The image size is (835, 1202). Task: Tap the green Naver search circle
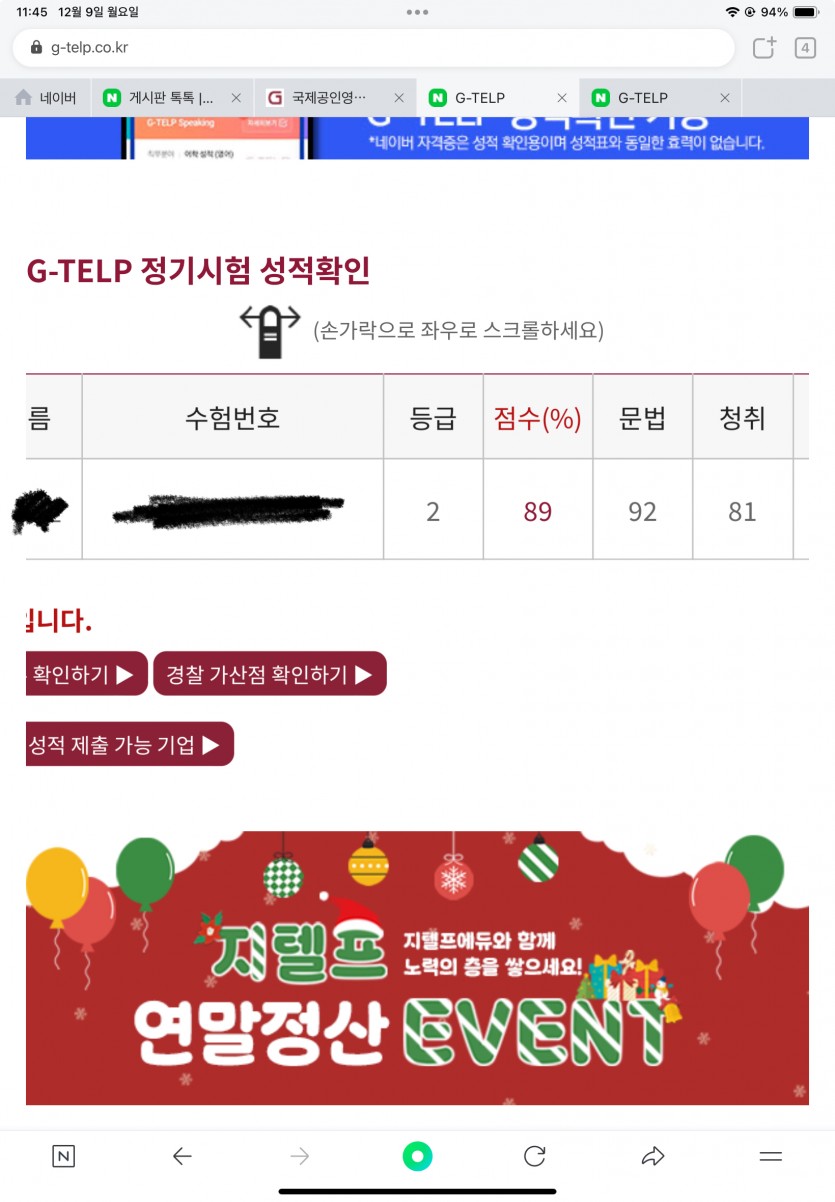pos(417,1157)
